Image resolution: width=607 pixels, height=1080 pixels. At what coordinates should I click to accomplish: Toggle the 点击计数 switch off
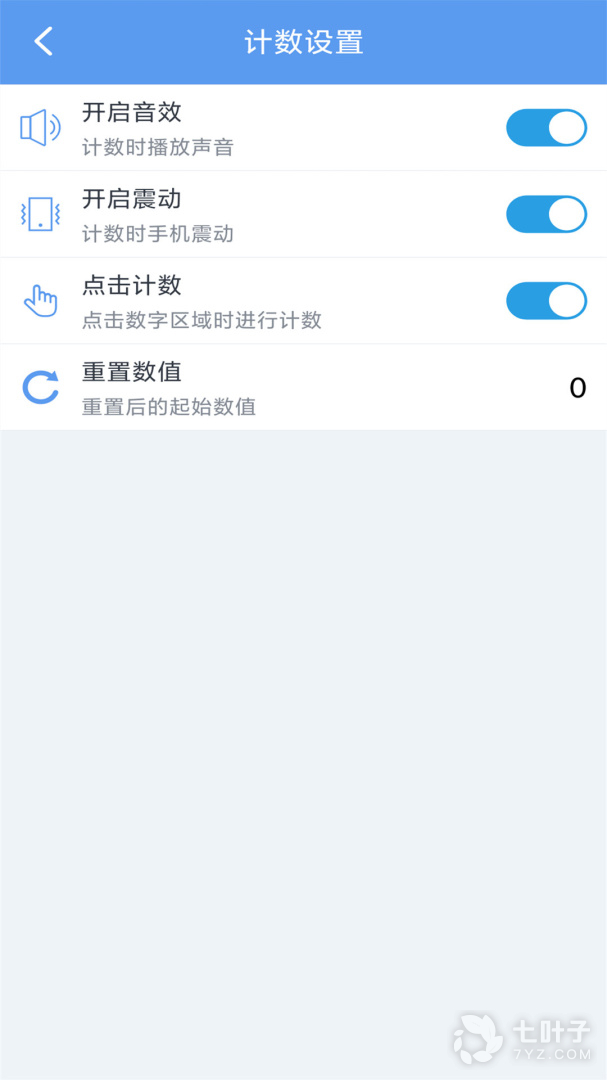click(546, 301)
